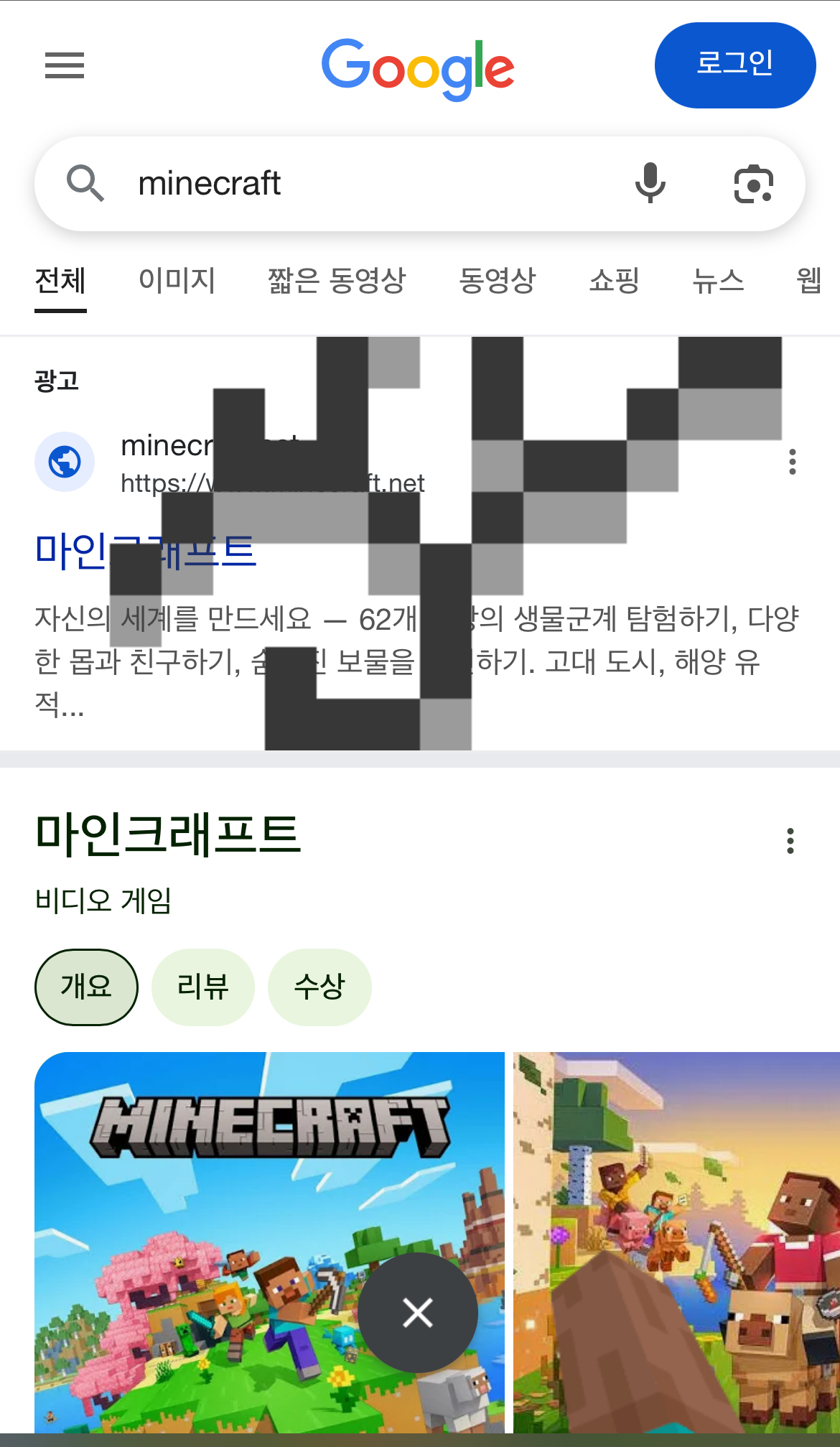Switch to the 동영상 tab
Screen dimensions: 840x1447
498,280
